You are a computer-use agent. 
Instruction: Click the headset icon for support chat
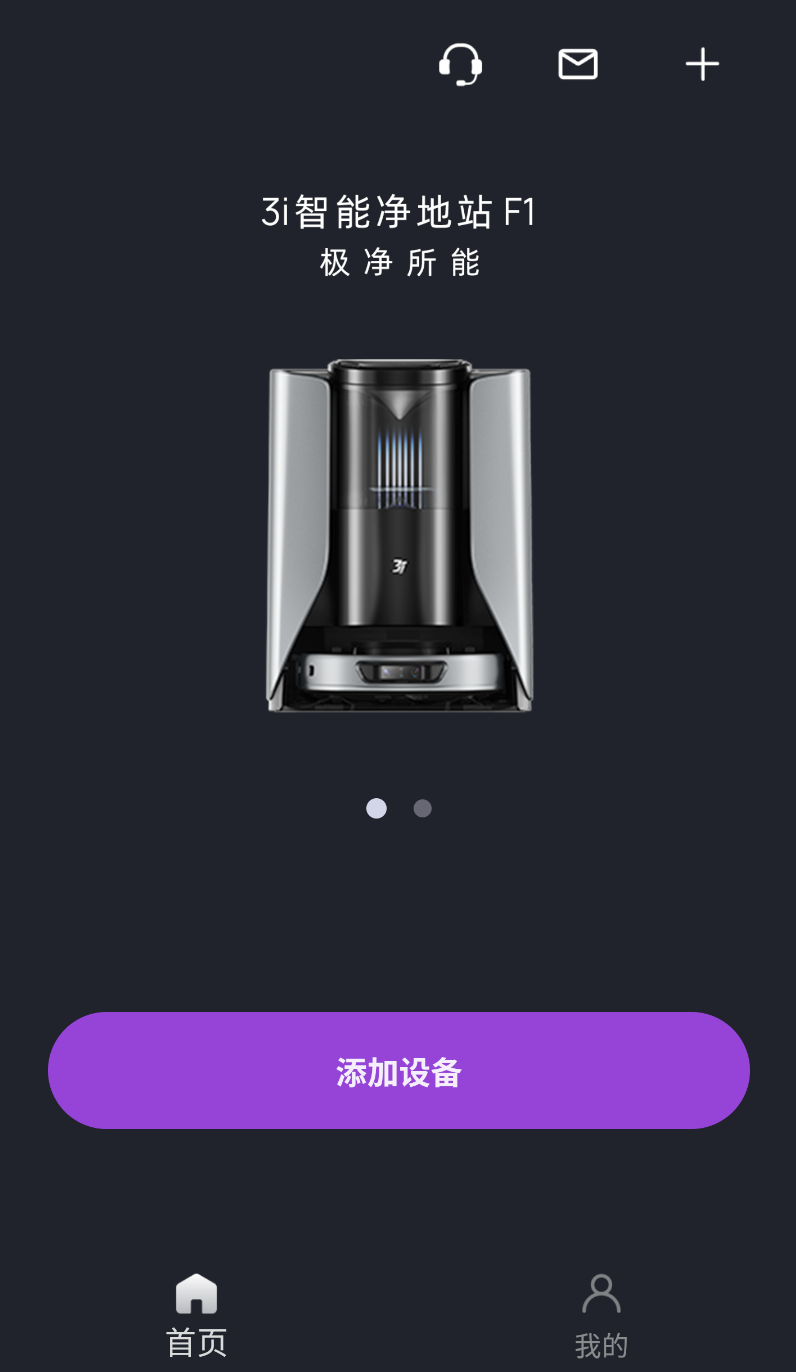[458, 64]
